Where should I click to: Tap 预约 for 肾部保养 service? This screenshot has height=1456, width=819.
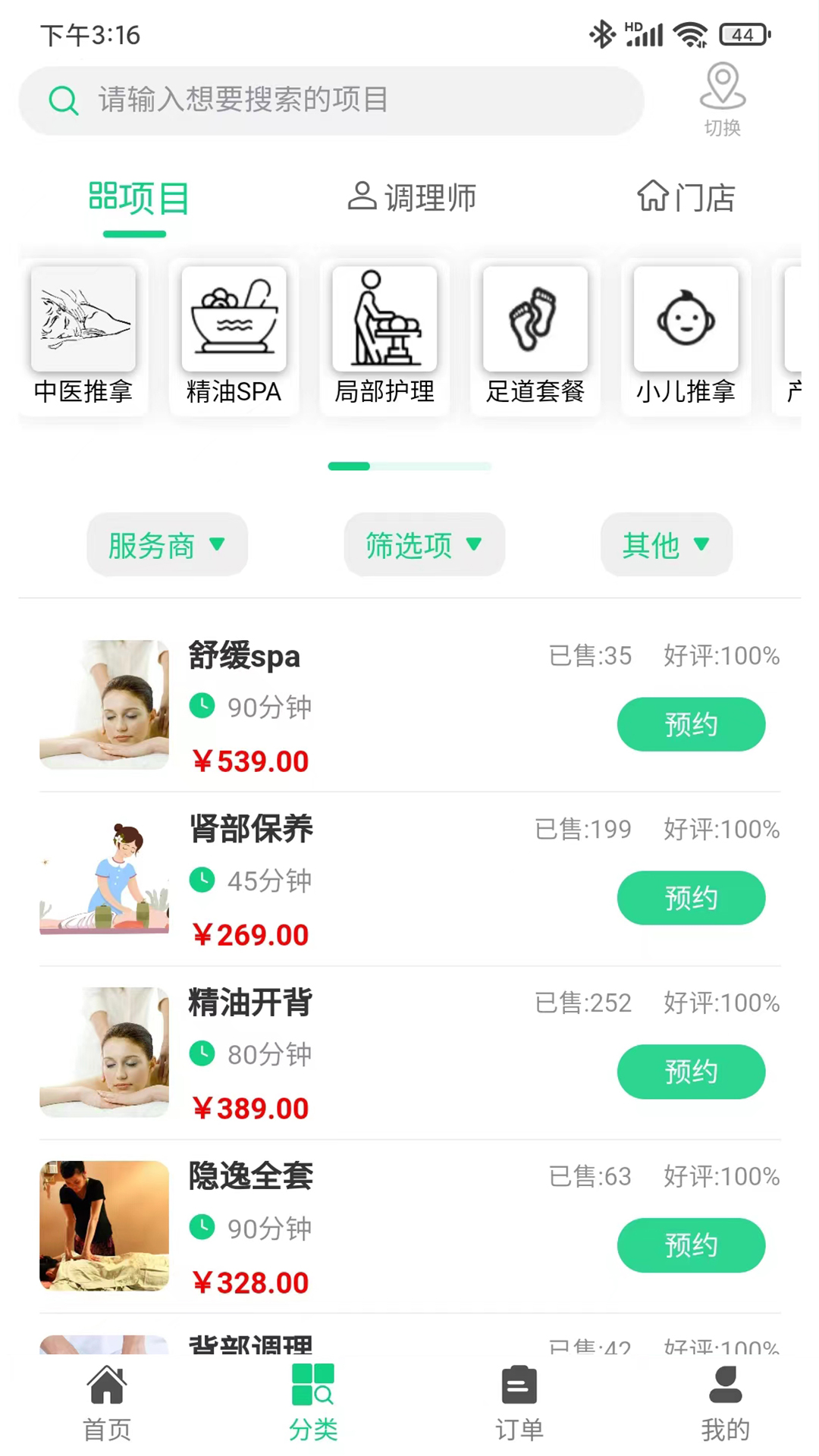691,897
